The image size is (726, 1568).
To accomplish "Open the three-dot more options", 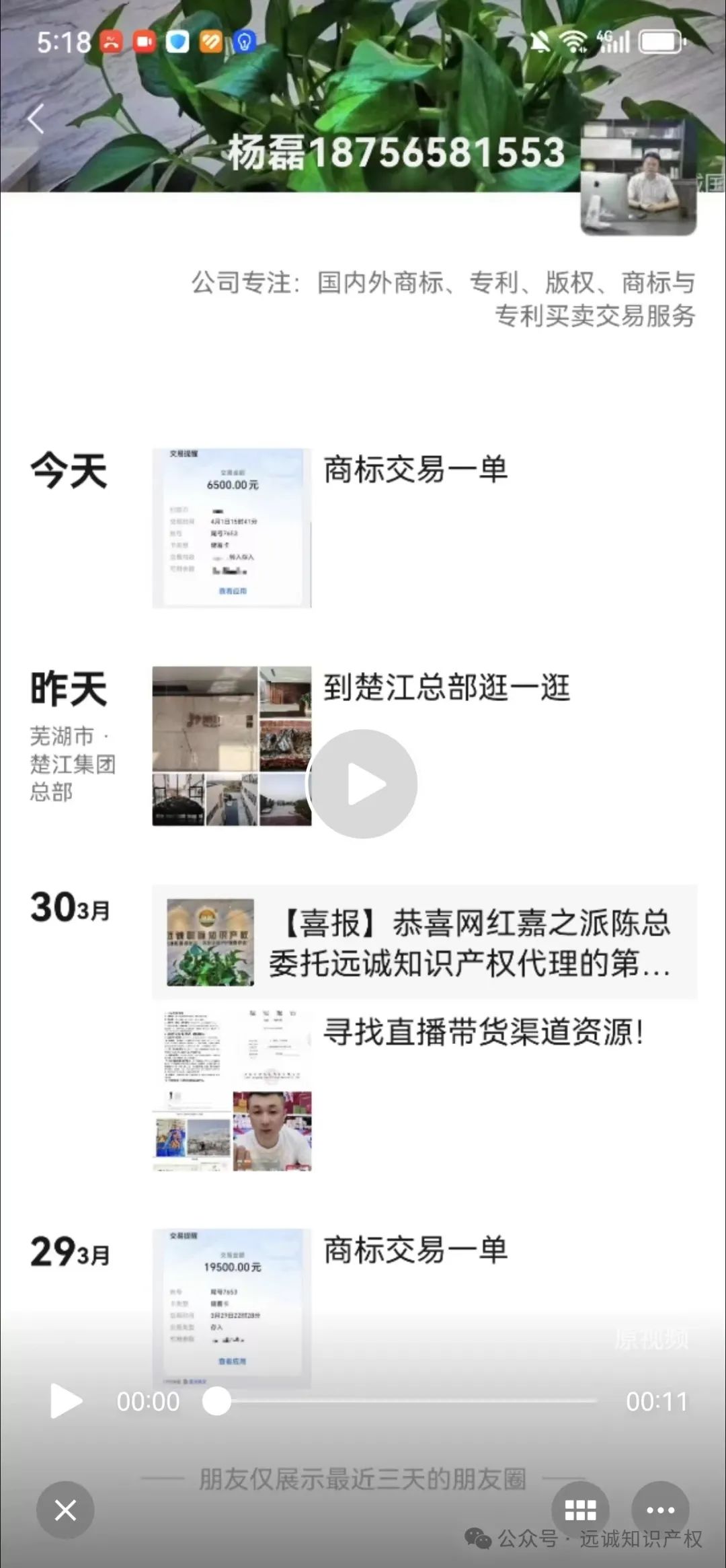I will tap(660, 1510).
